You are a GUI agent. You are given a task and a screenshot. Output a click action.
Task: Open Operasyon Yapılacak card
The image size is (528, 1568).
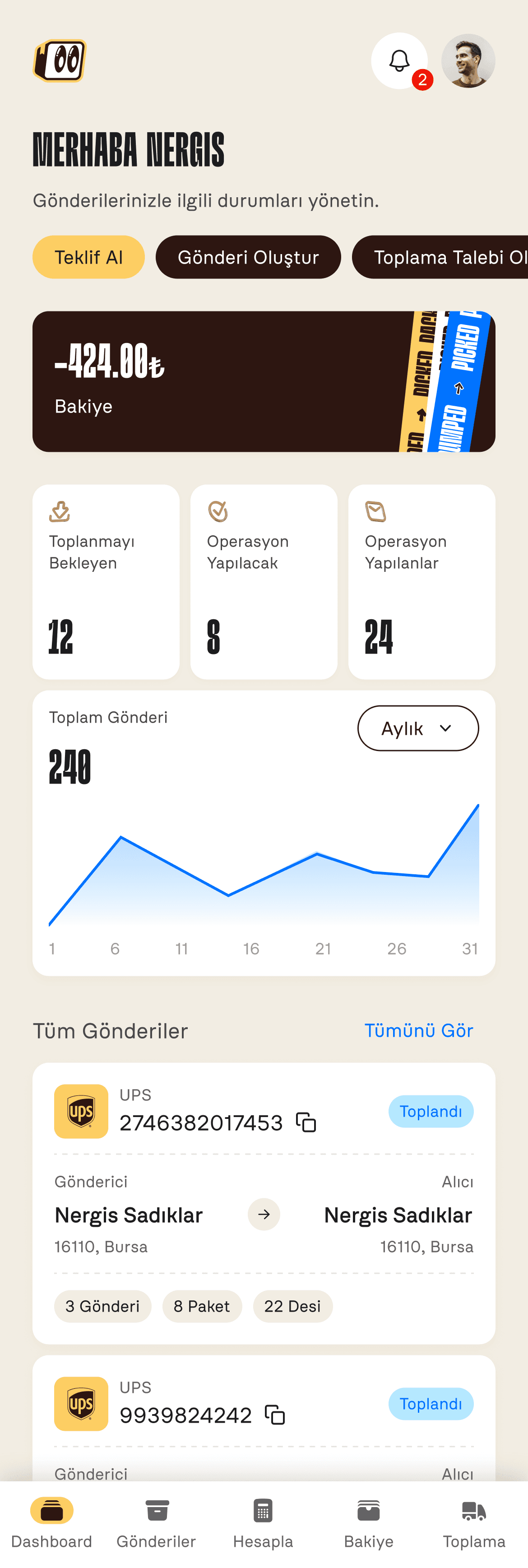pyautogui.click(x=264, y=582)
